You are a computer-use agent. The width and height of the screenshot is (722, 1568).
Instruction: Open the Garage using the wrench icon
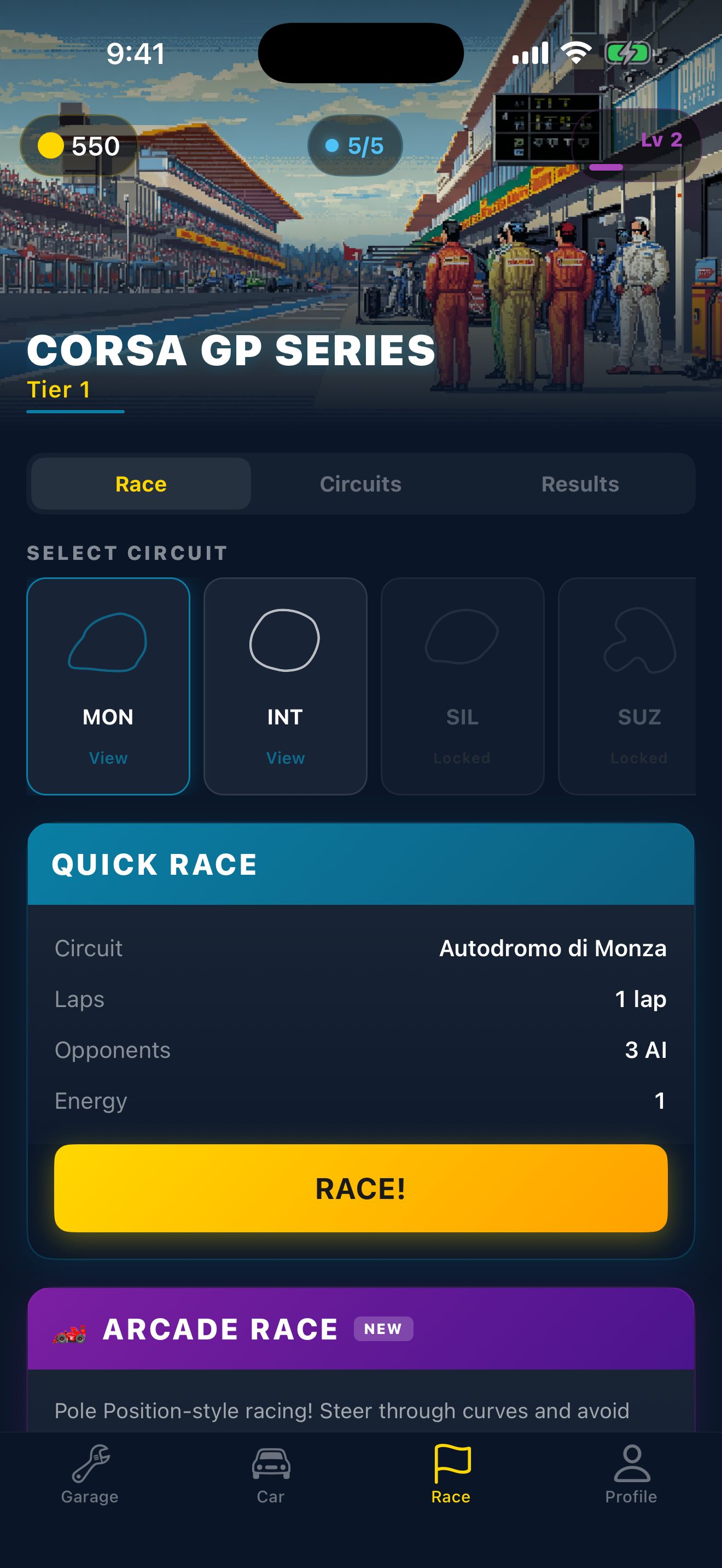point(90,1464)
